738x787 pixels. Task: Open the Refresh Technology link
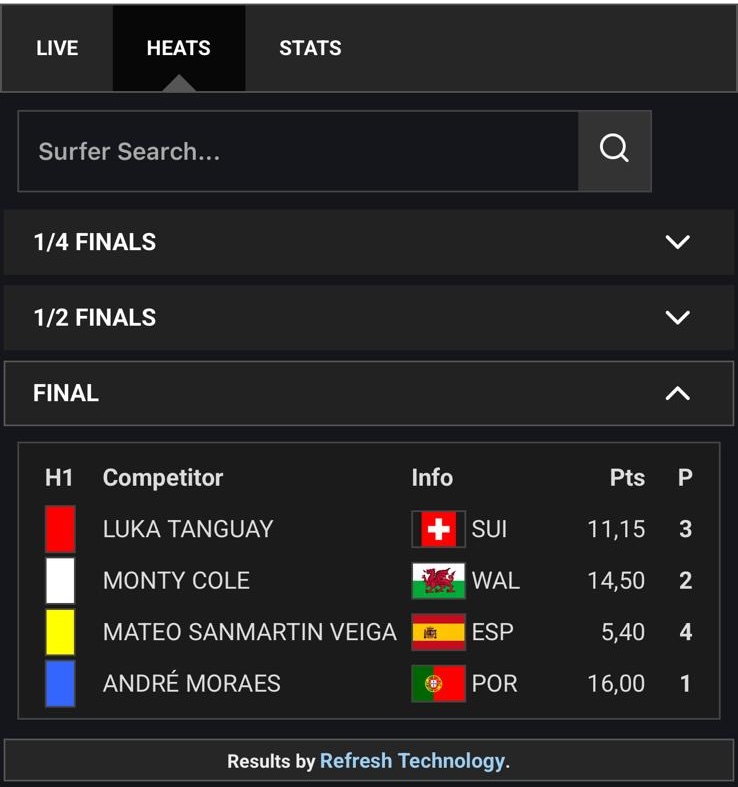point(413,761)
